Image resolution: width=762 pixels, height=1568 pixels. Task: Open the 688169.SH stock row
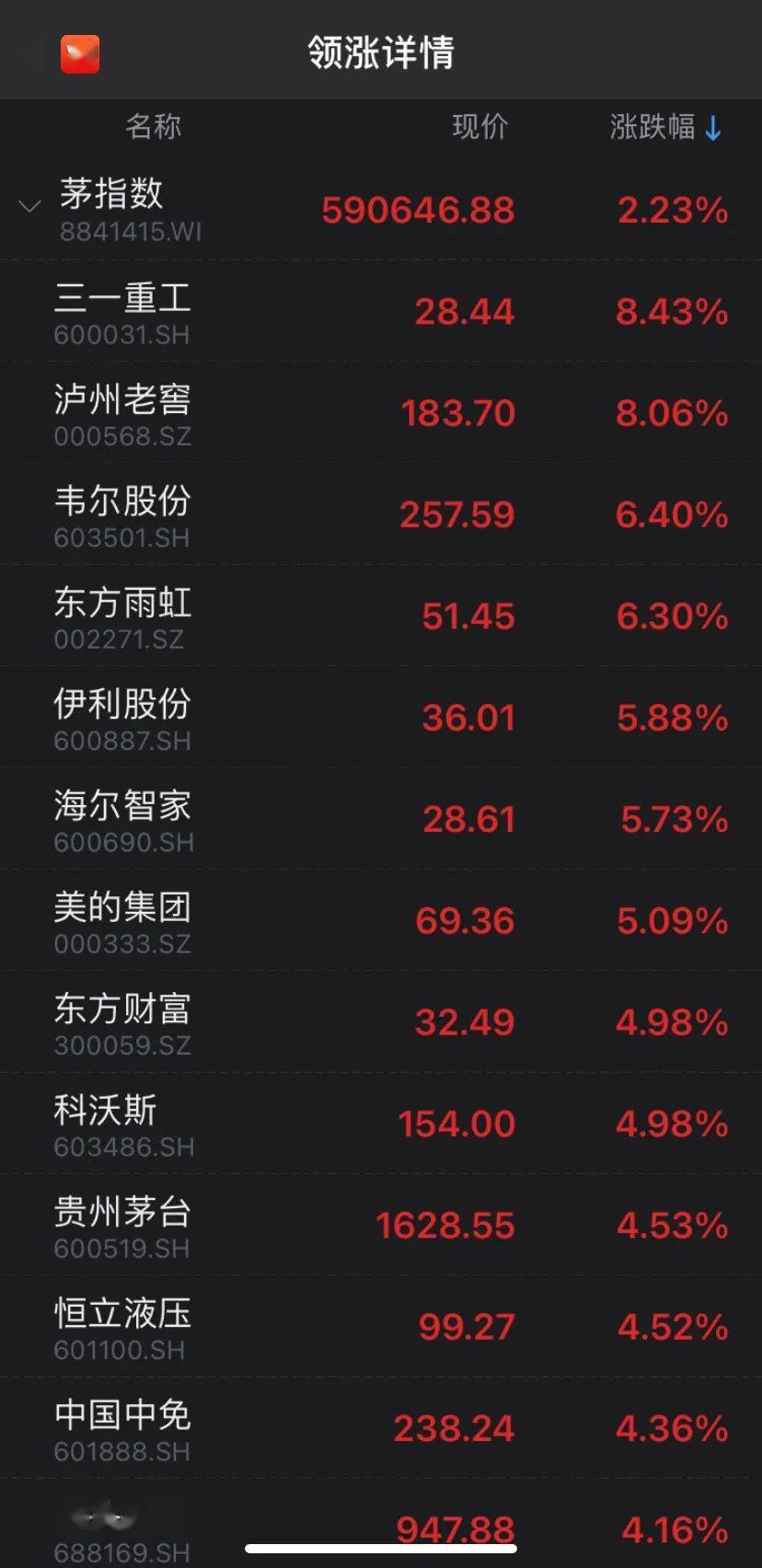point(381,1524)
